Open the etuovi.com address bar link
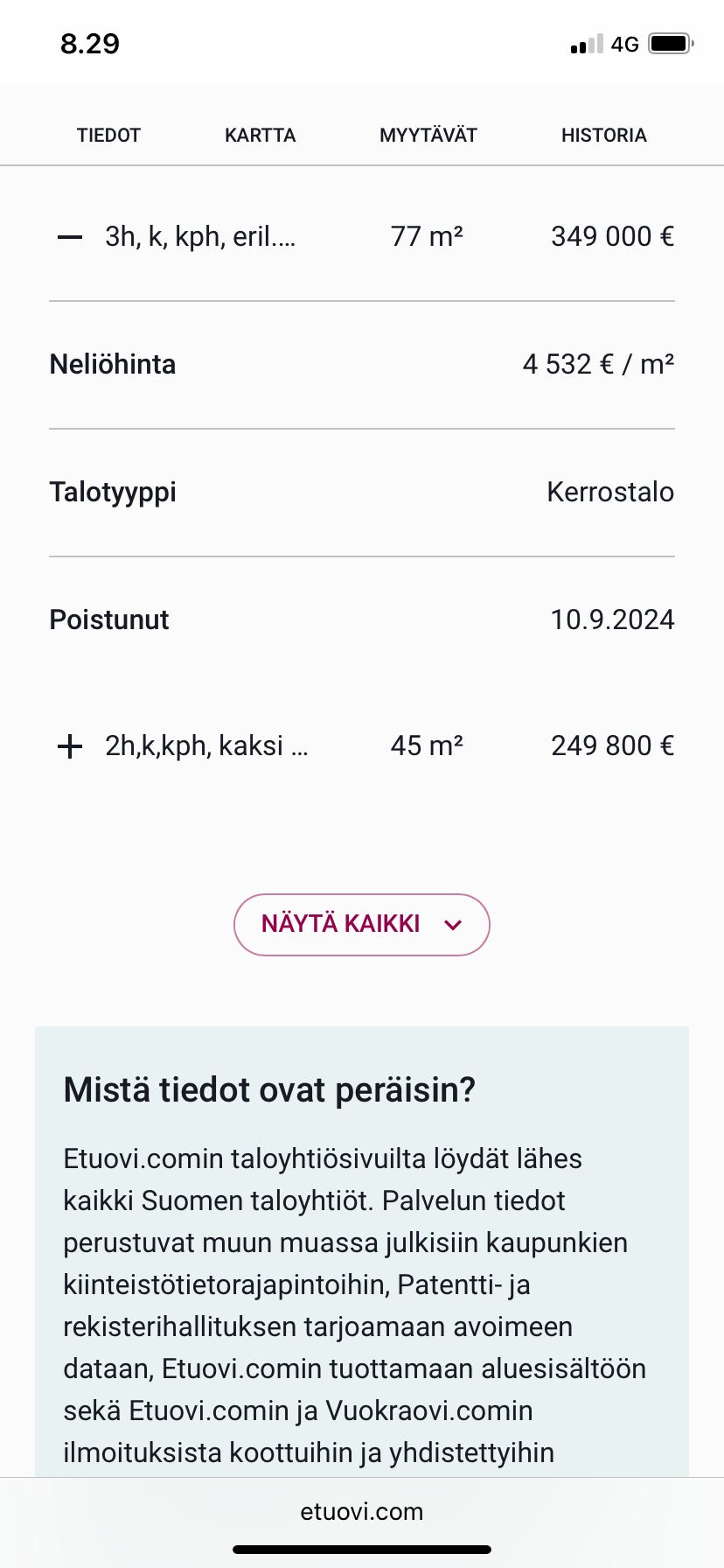 point(361,1511)
